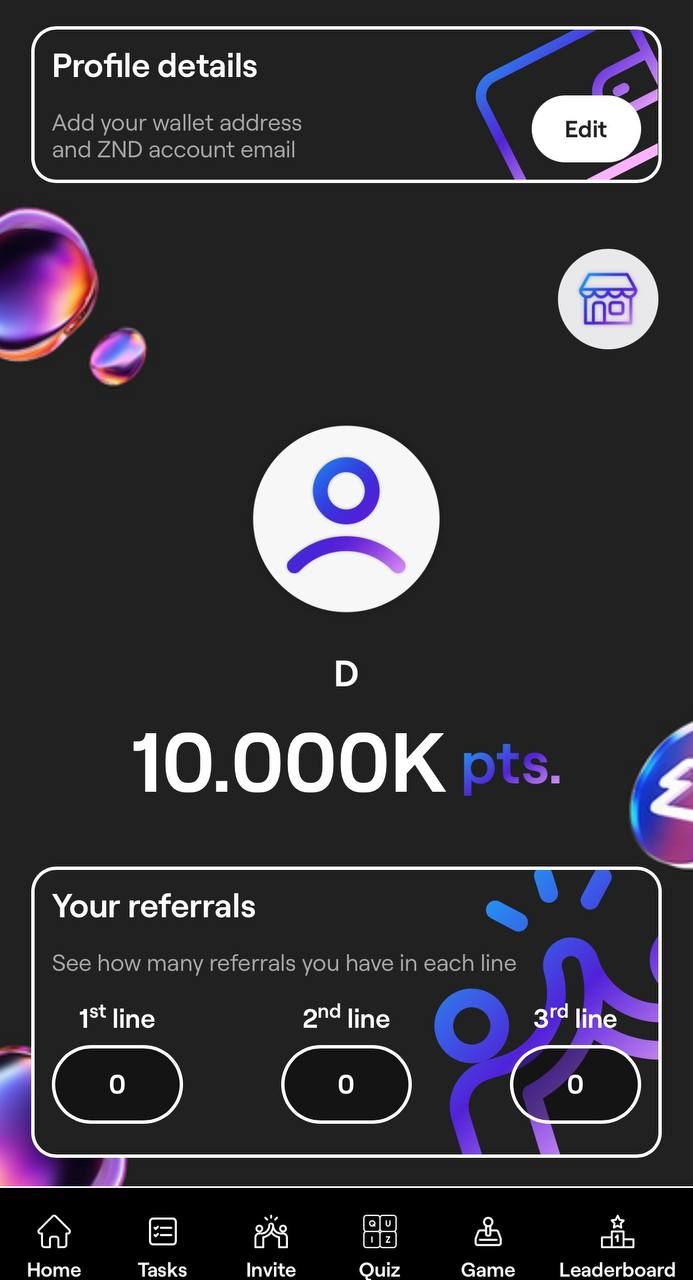Go to the Home tab

click(54, 1244)
